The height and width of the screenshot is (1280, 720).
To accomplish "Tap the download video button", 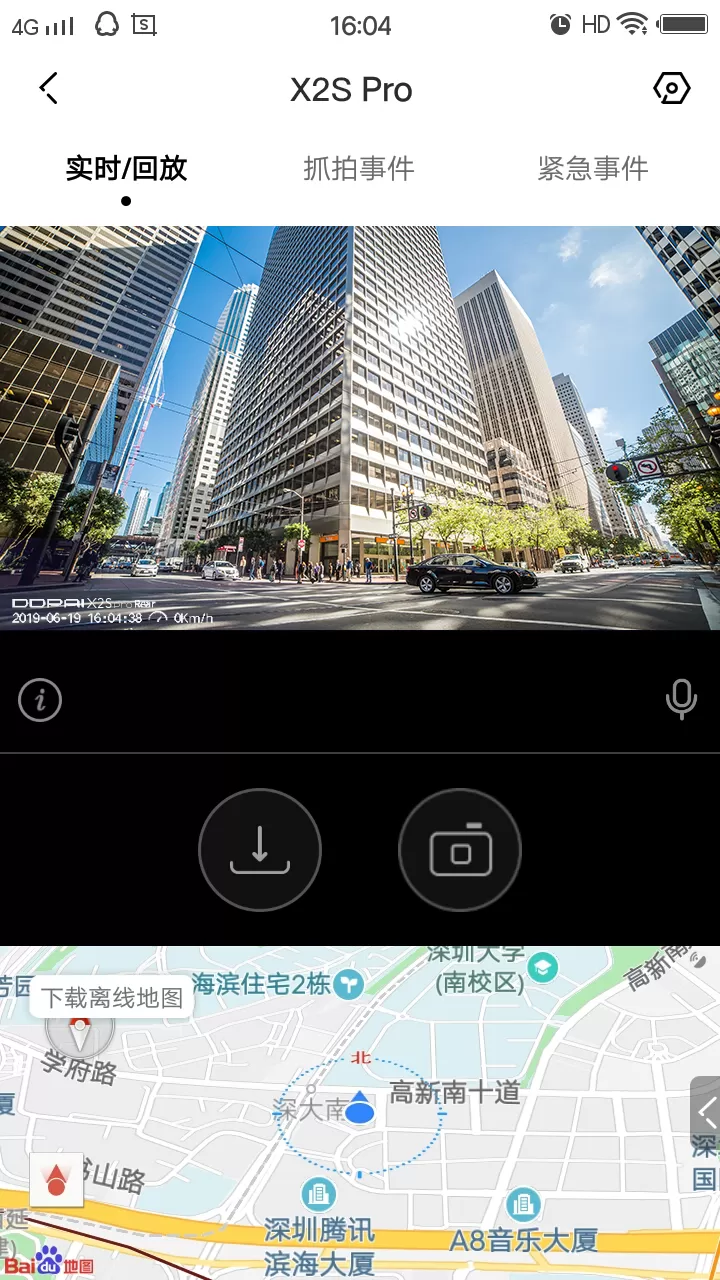I will pyautogui.click(x=260, y=850).
